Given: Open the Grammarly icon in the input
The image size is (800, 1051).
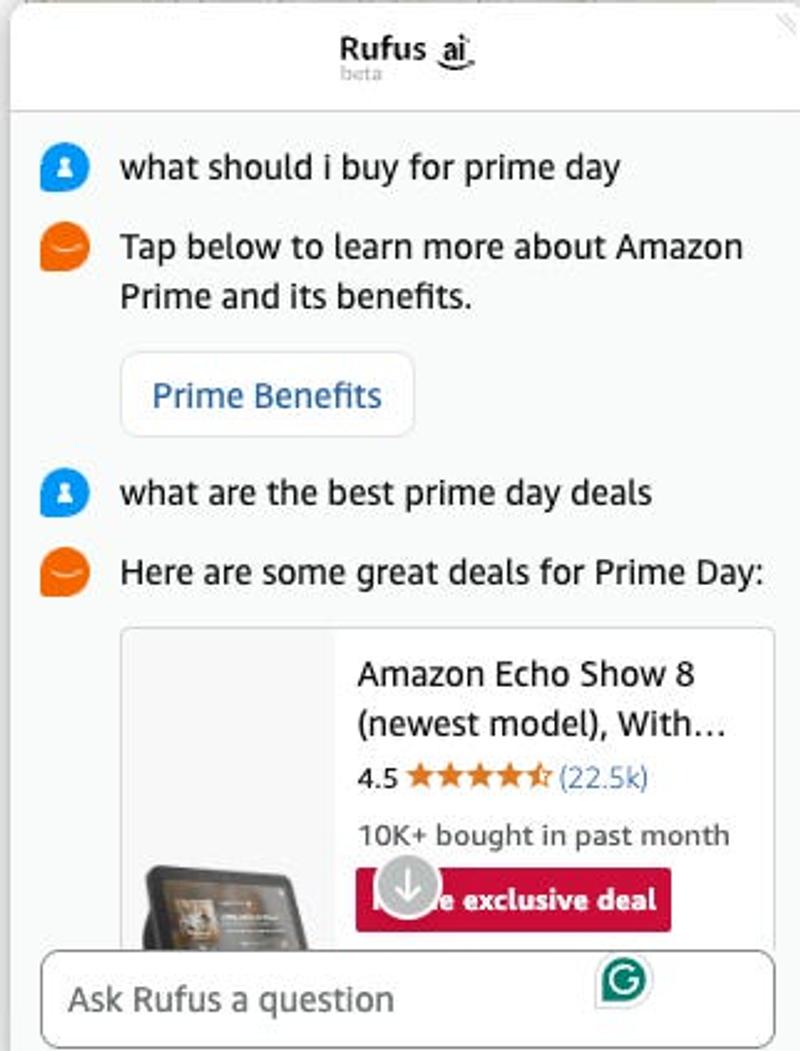Looking at the screenshot, I should click(623, 981).
